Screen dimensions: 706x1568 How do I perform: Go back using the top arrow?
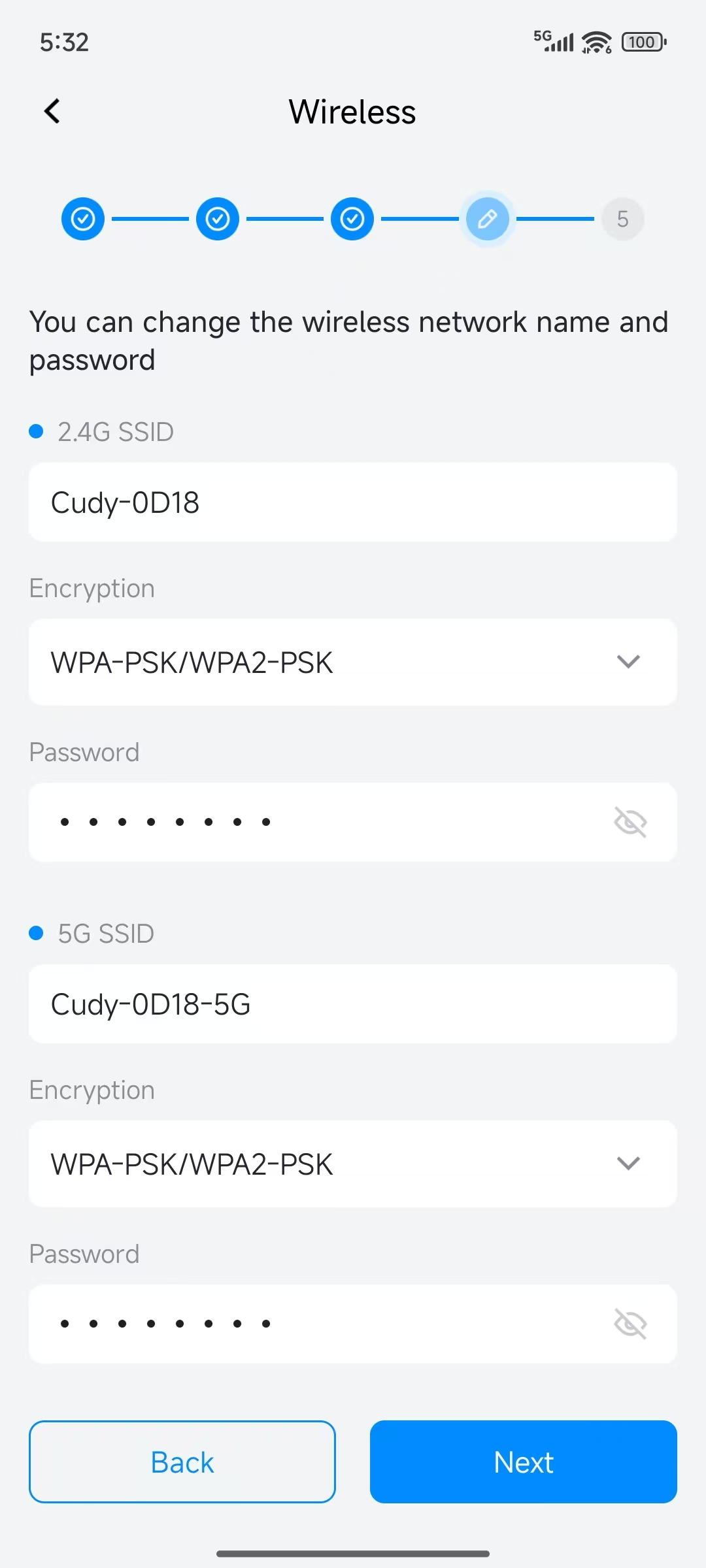point(52,111)
